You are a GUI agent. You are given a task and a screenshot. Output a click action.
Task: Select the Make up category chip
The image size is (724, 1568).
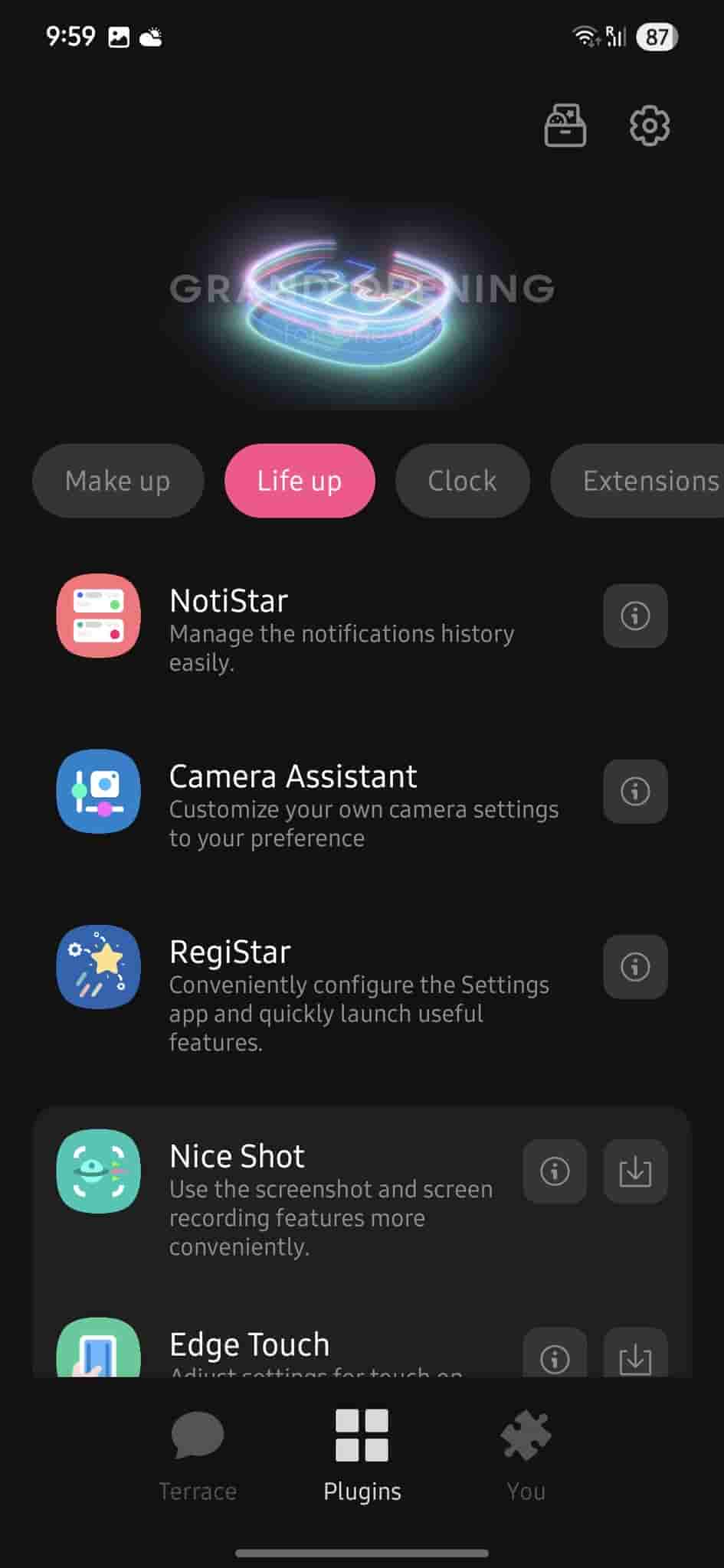tap(118, 481)
